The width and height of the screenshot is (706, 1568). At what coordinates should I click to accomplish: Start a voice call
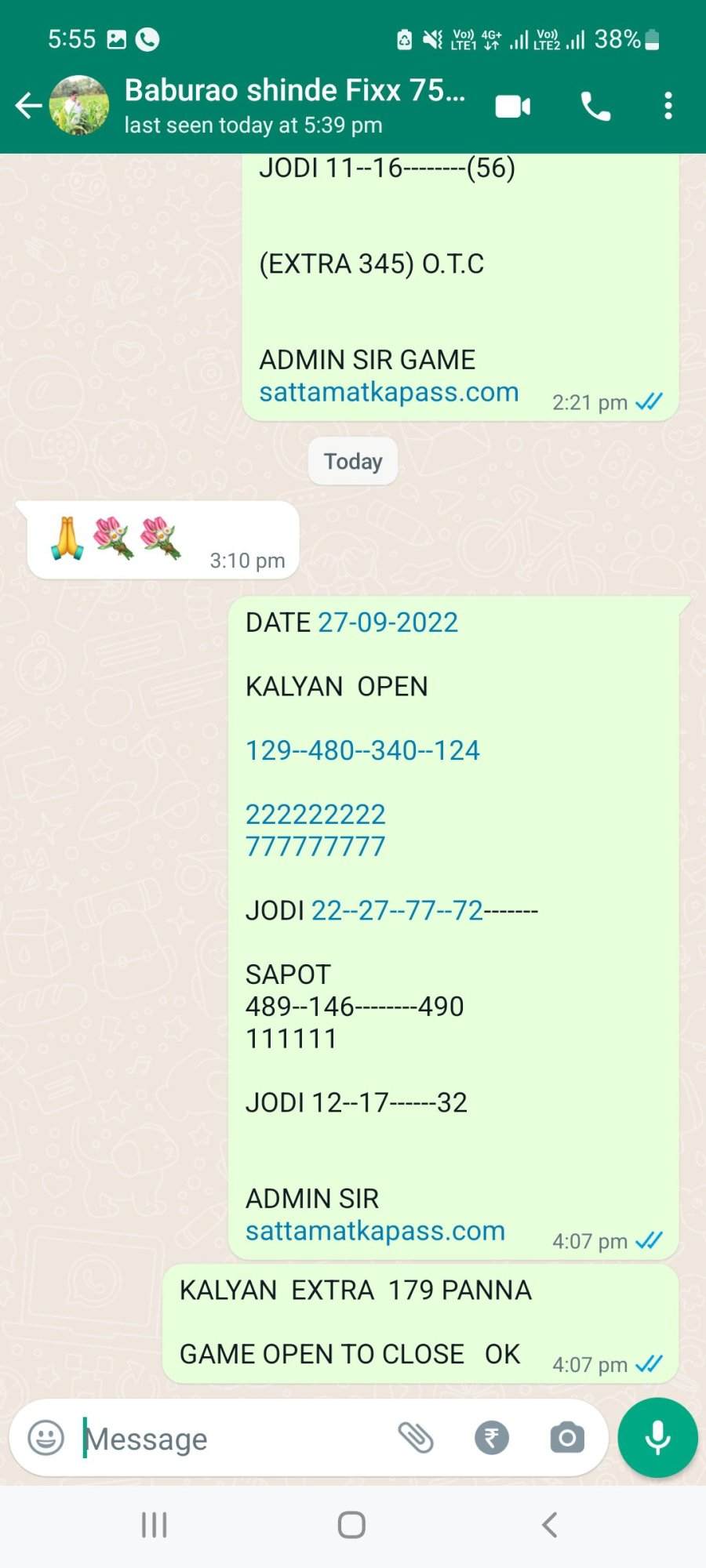tap(595, 106)
